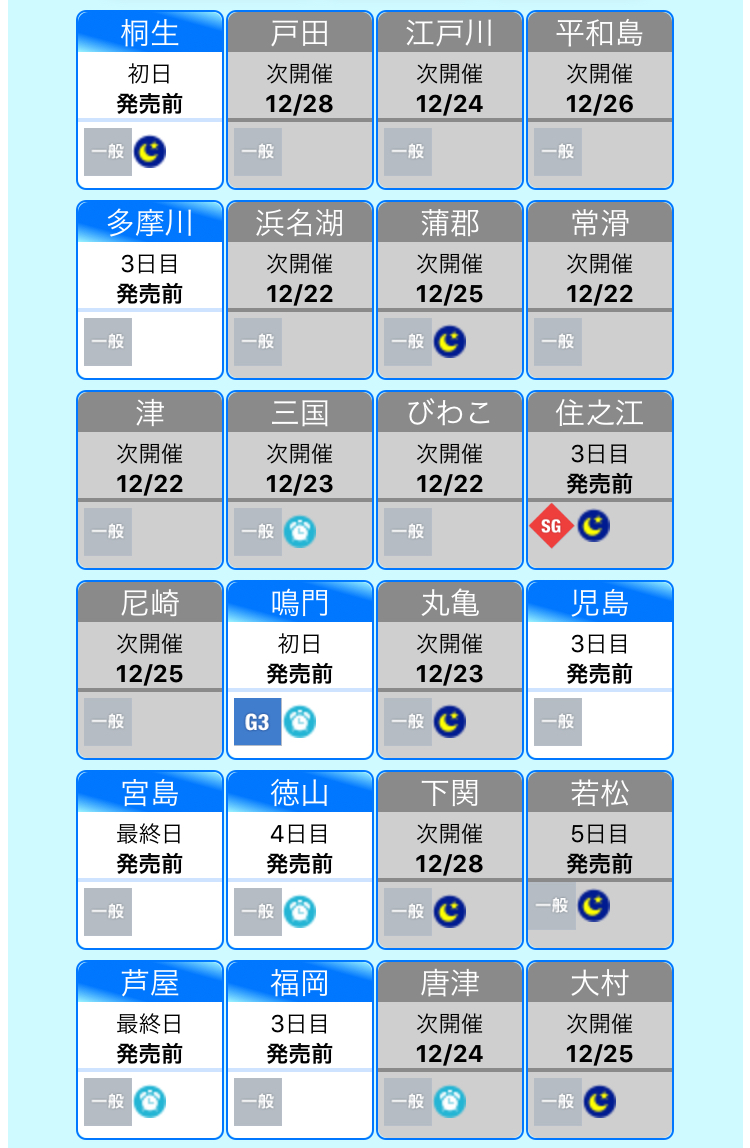Open the 蒲郡 venue card
Viewport: 750px width, 1148px height.
[x=450, y=290]
